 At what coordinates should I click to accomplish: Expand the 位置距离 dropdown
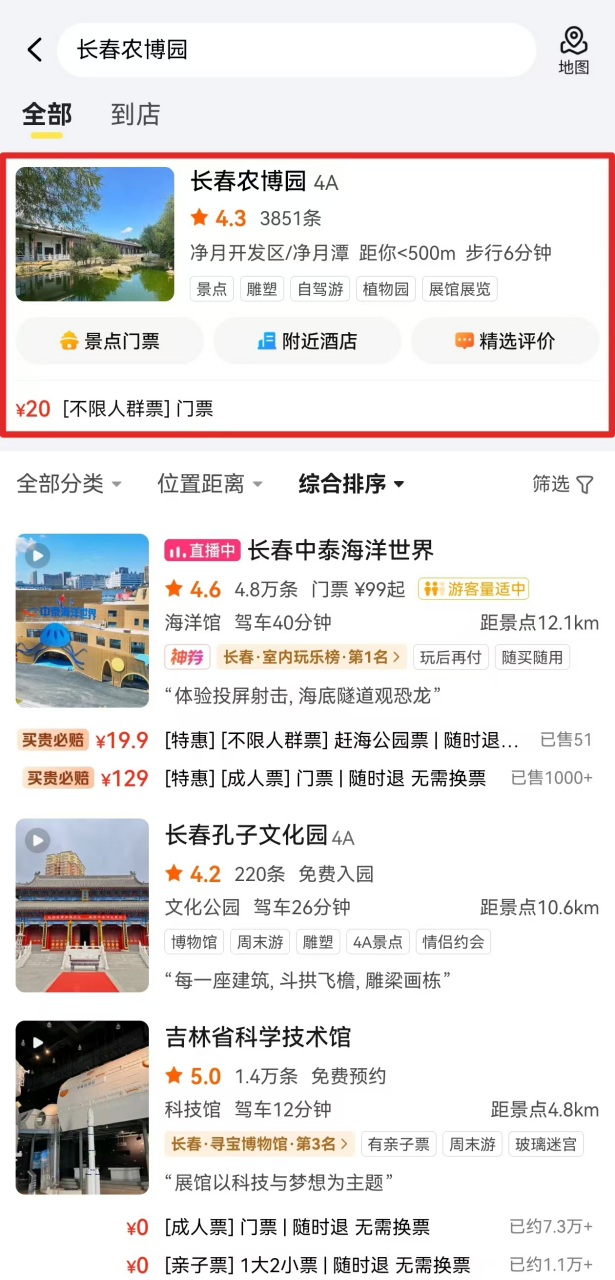[x=210, y=484]
